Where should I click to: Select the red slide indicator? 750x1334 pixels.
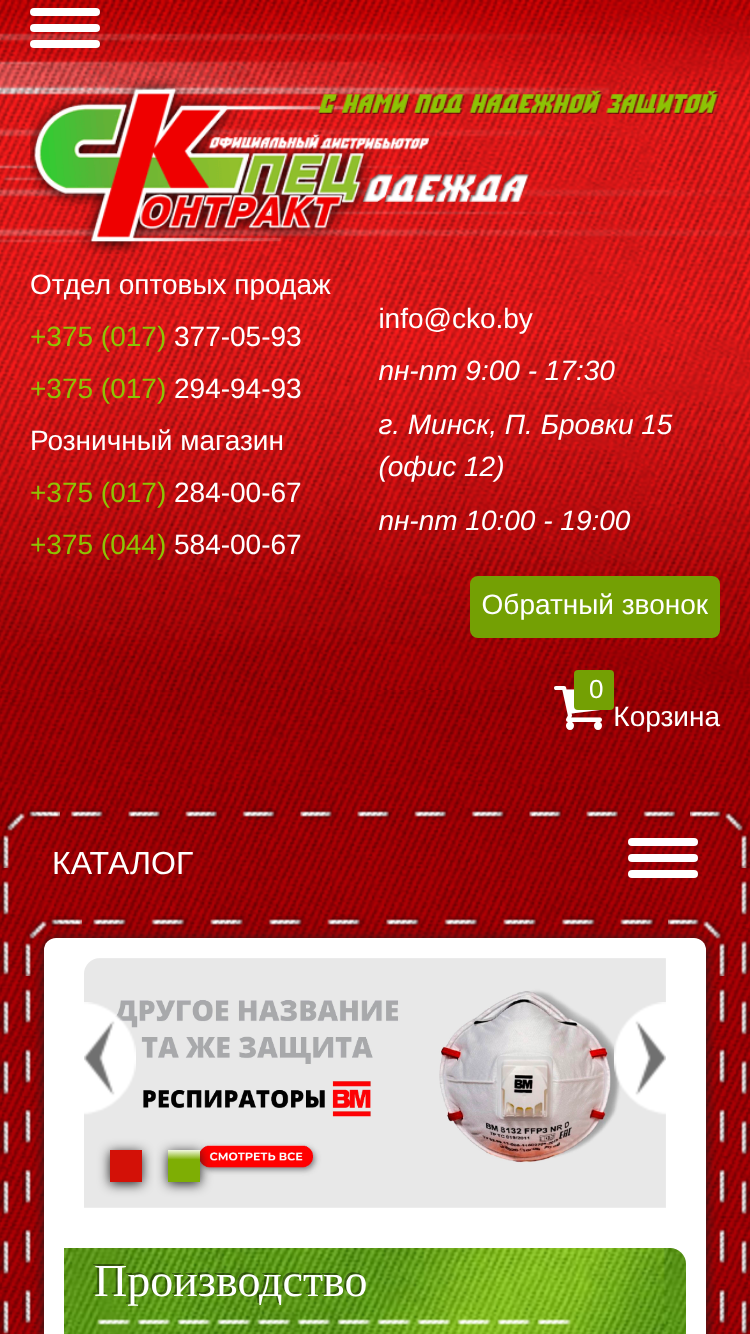click(126, 1166)
